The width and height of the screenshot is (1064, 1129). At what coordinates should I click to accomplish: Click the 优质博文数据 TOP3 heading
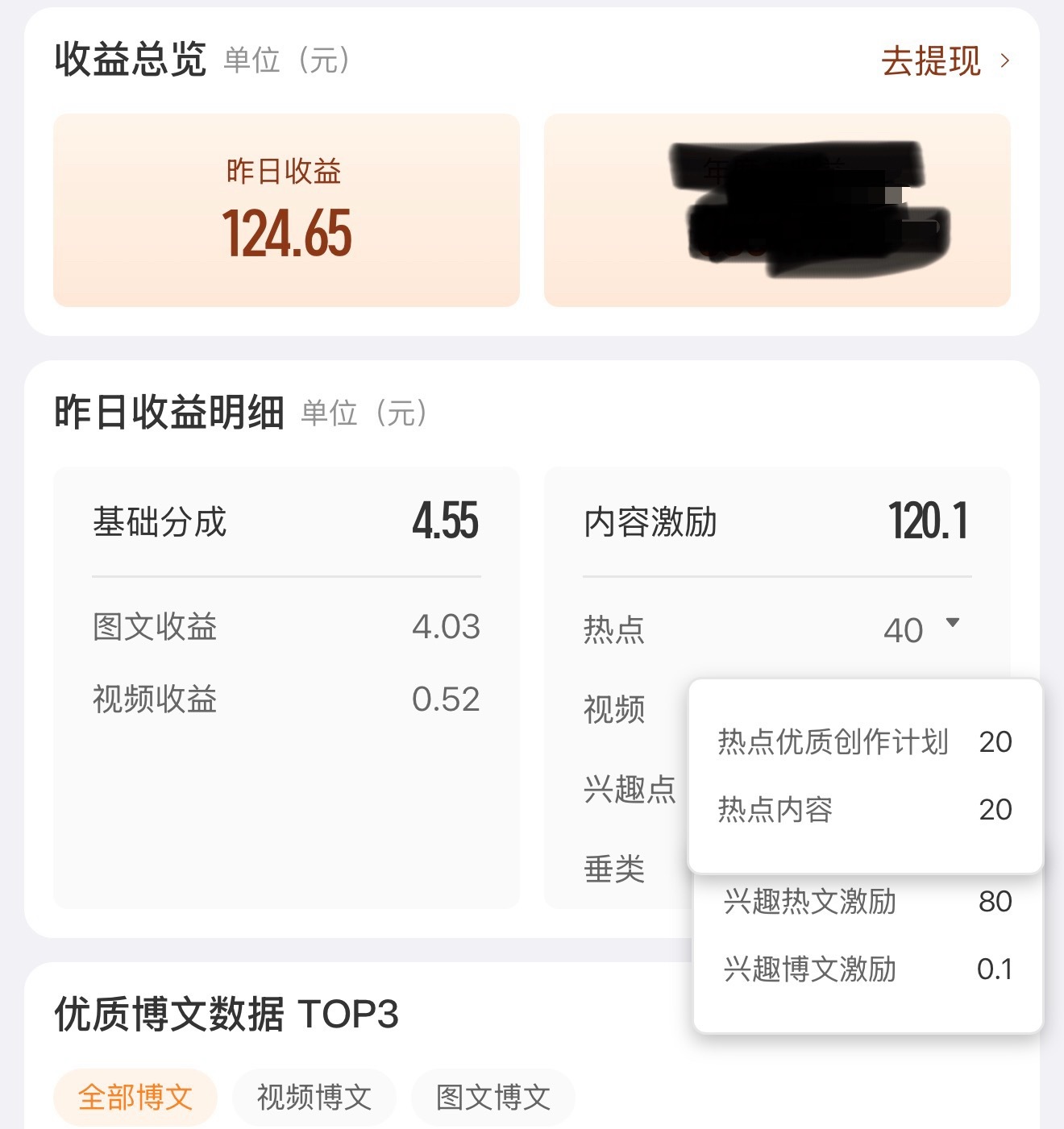[x=226, y=1014]
